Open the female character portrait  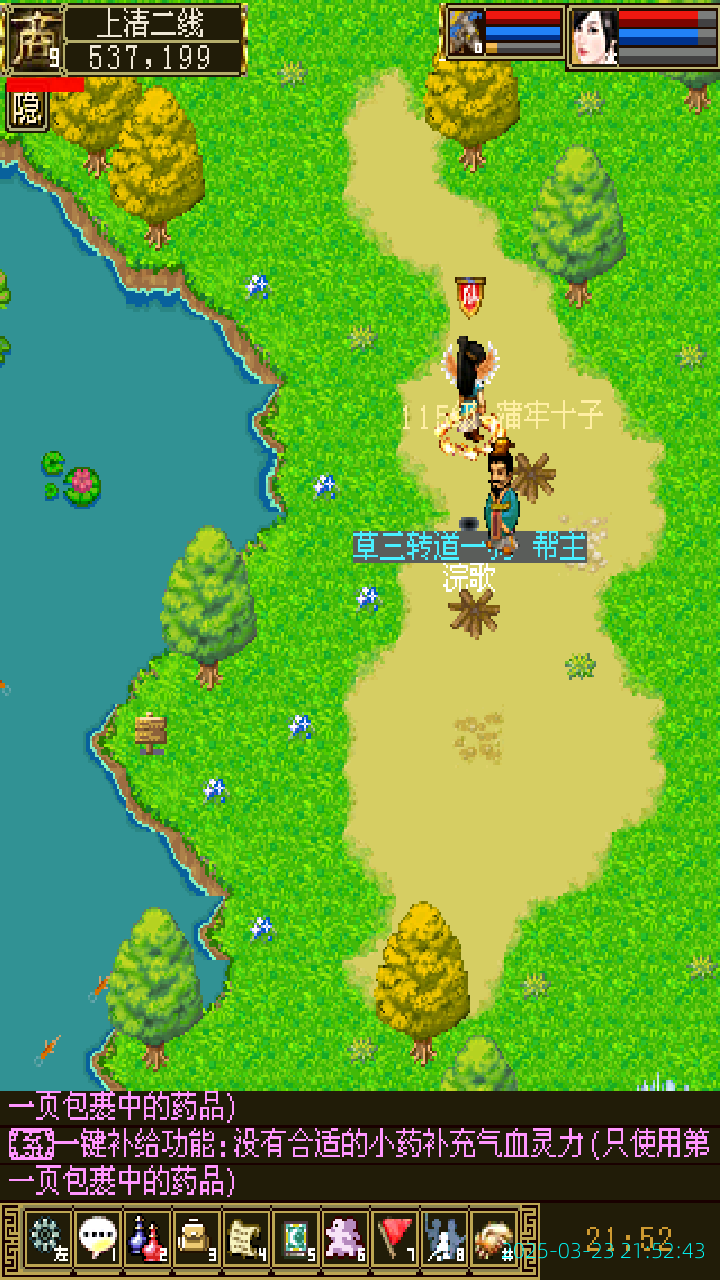594,37
